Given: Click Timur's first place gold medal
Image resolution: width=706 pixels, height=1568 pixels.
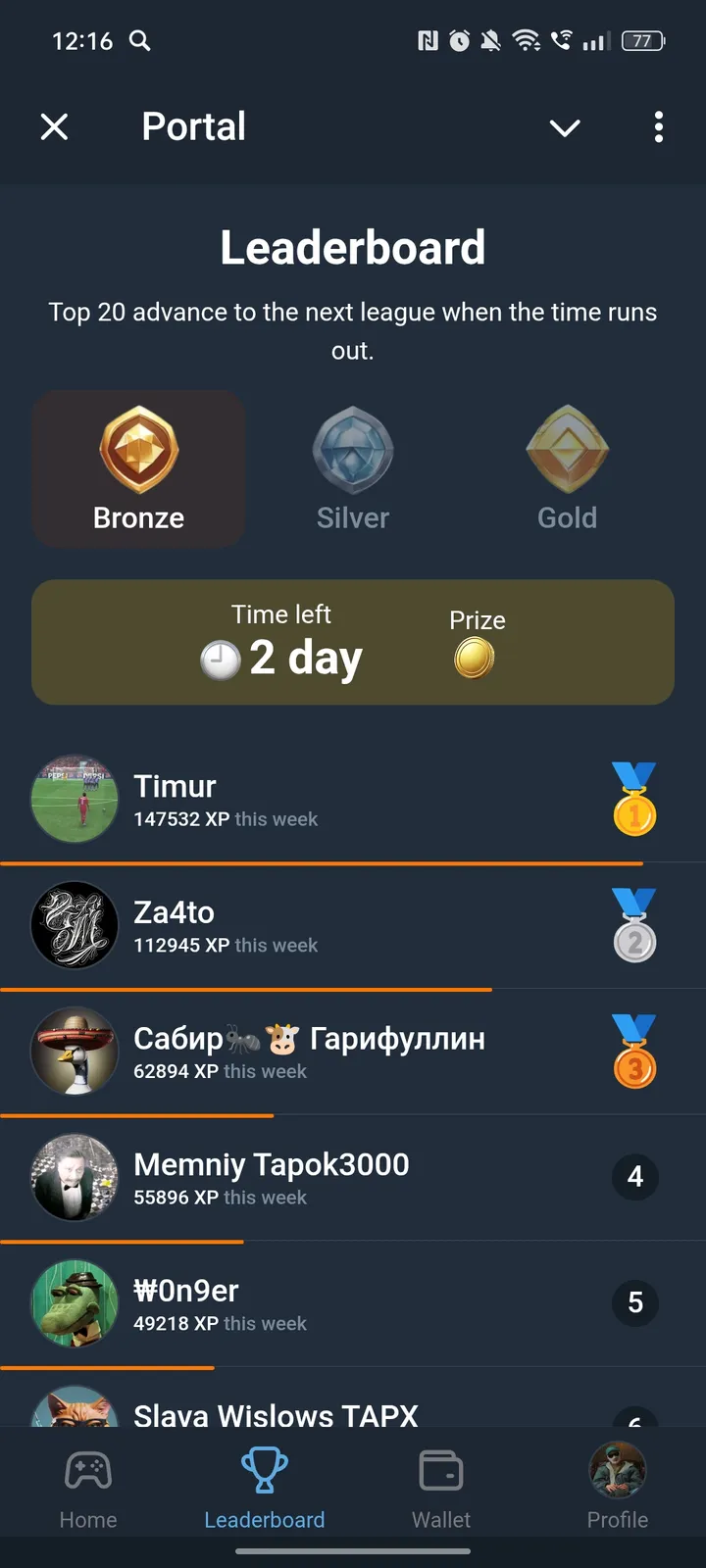Looking at the screenshot, I should (634, 799).
